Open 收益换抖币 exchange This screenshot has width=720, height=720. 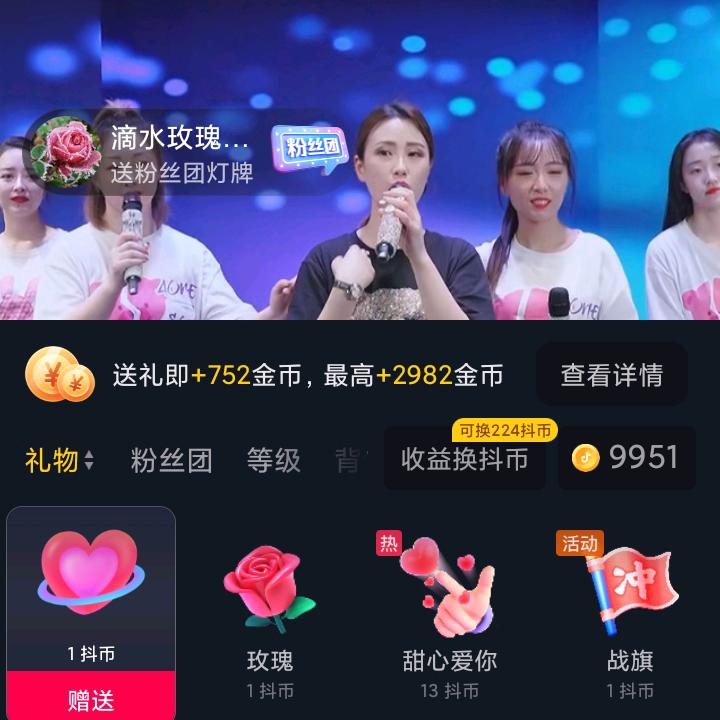point(465,458)
